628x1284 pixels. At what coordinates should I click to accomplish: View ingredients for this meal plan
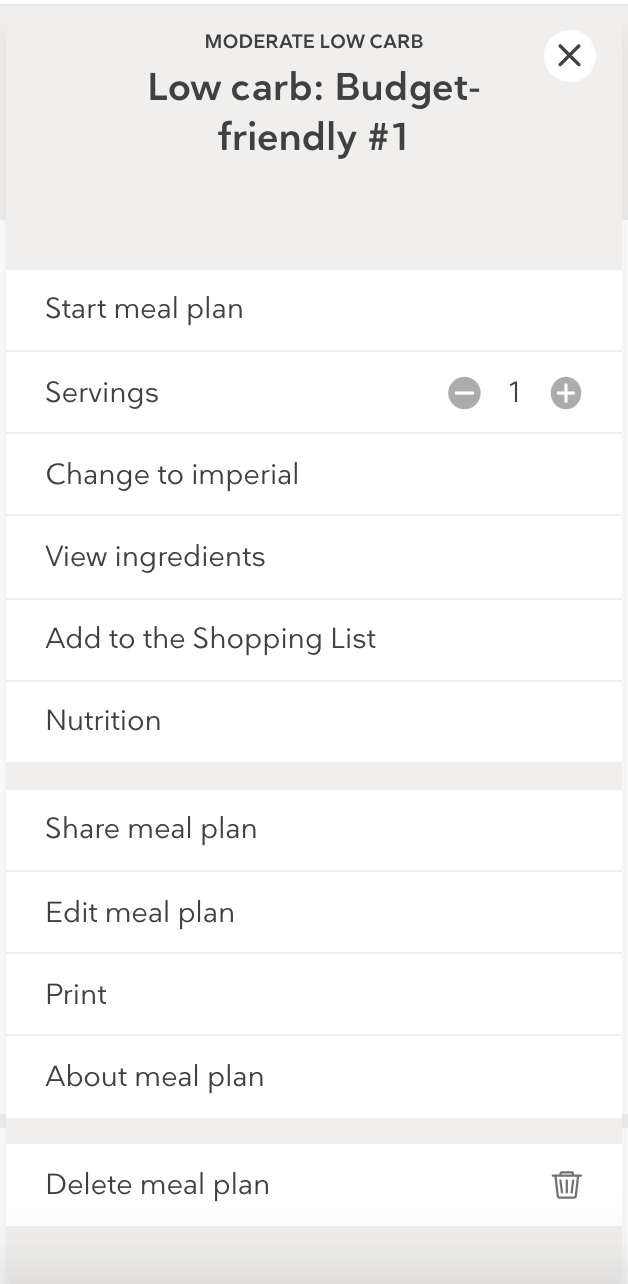314,557
